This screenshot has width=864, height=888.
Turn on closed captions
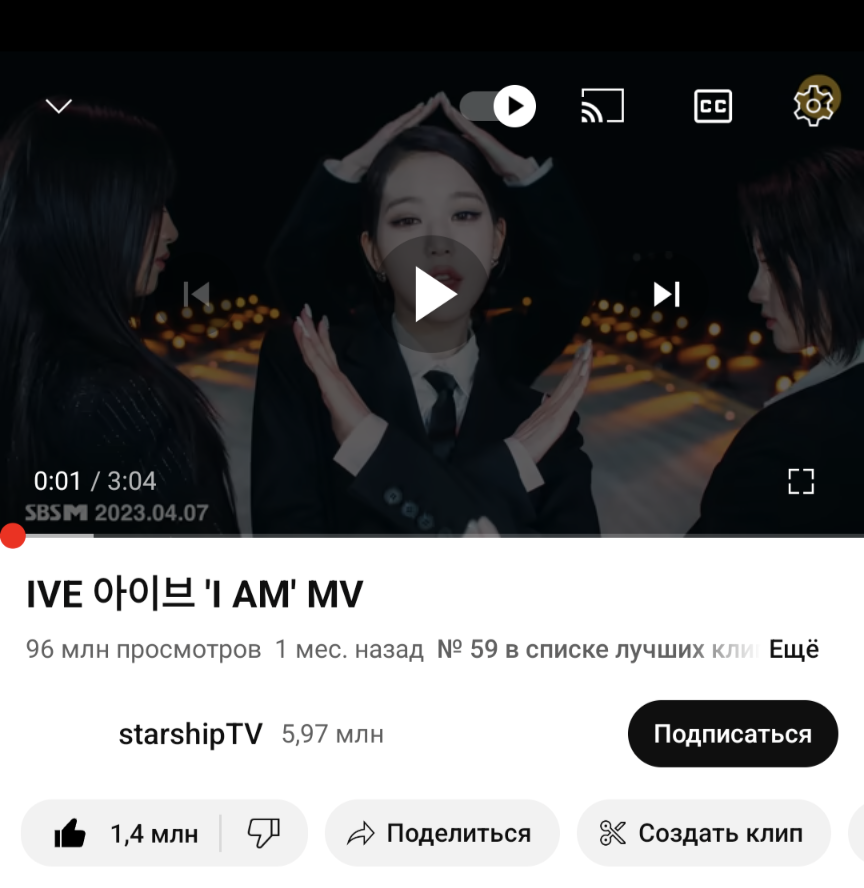pos(713,106)
